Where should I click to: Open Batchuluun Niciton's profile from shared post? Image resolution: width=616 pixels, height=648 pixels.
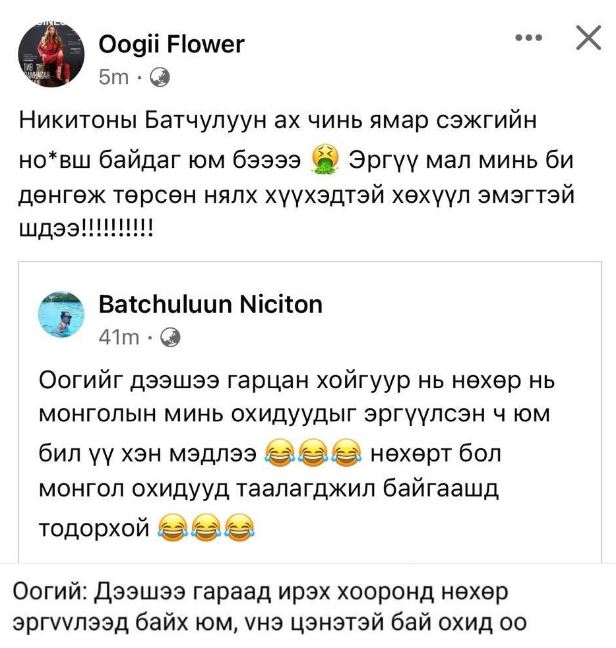(210, 304)
